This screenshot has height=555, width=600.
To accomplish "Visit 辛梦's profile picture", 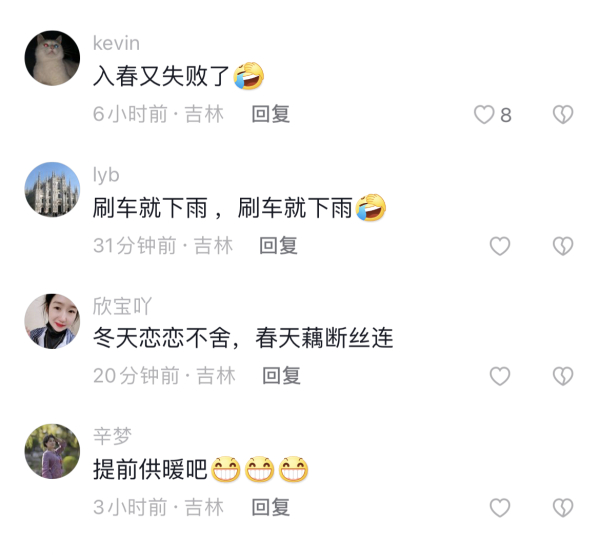I will pyautogui.click(x=52, y=451).
